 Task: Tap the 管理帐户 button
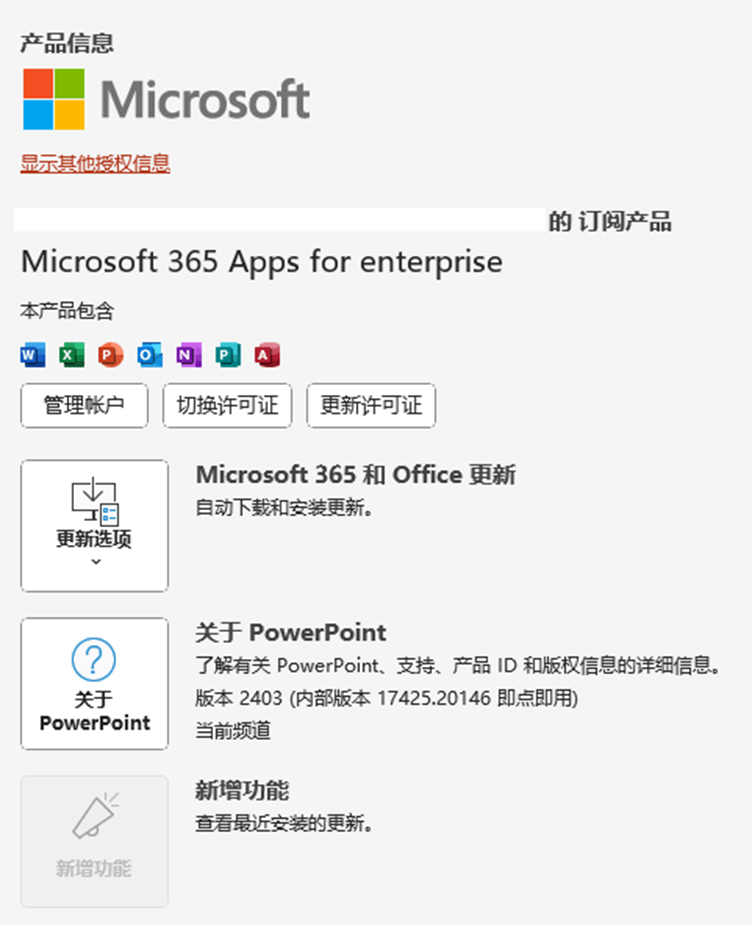tap(84, 406)
